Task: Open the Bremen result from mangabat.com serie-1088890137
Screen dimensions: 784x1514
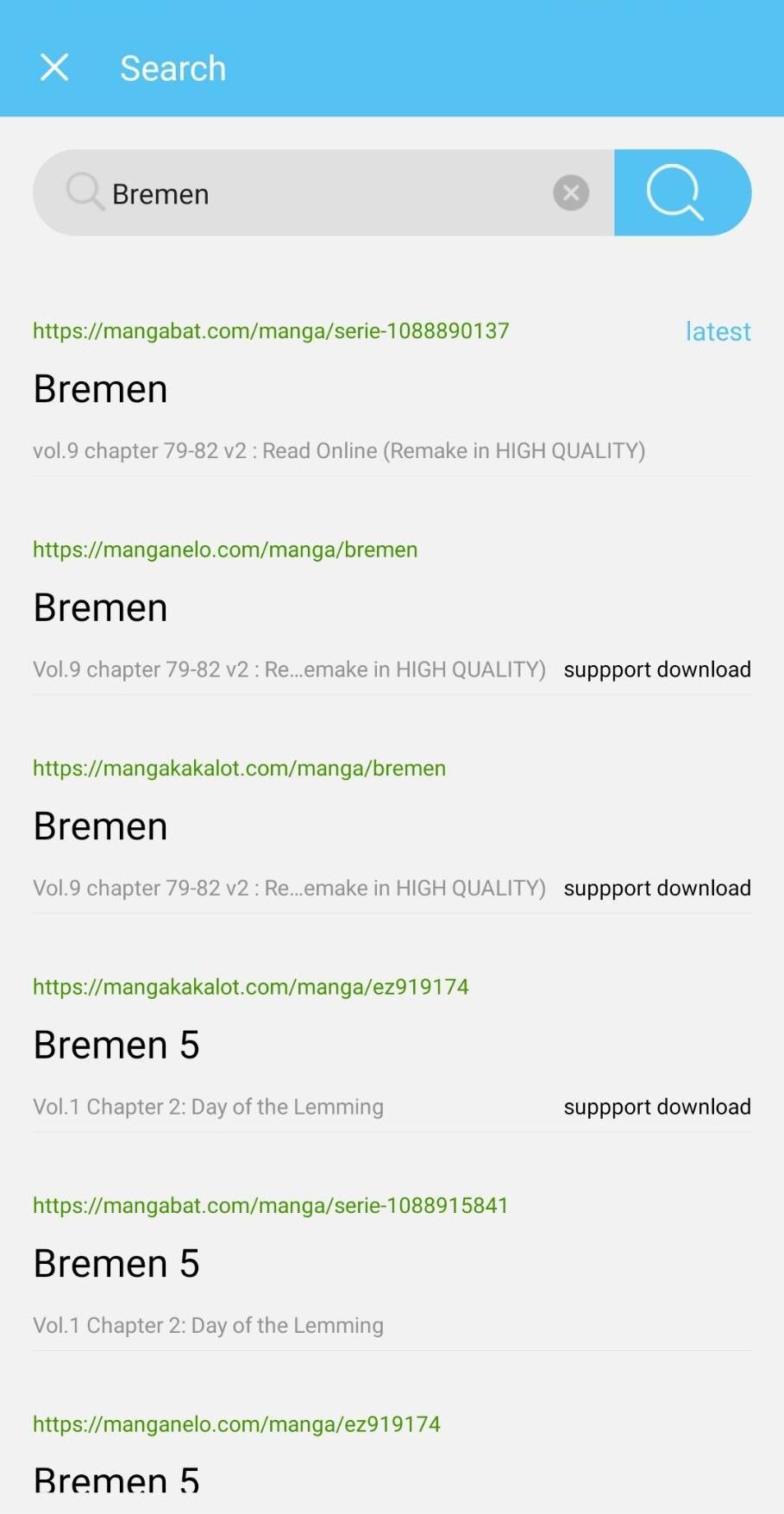Action: [x=101, y=389]
